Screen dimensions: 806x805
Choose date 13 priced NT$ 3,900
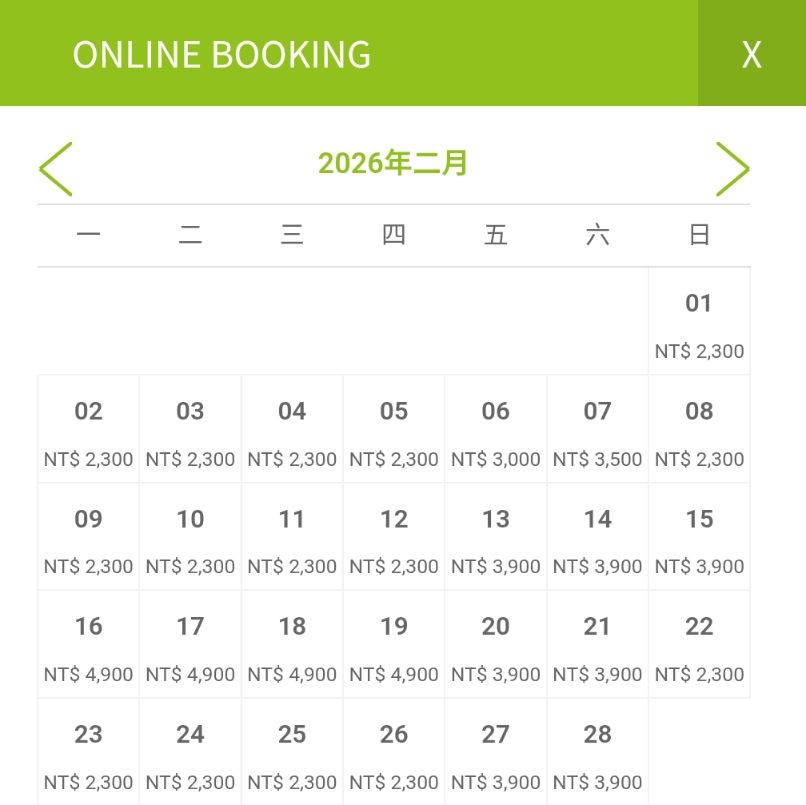495,538
